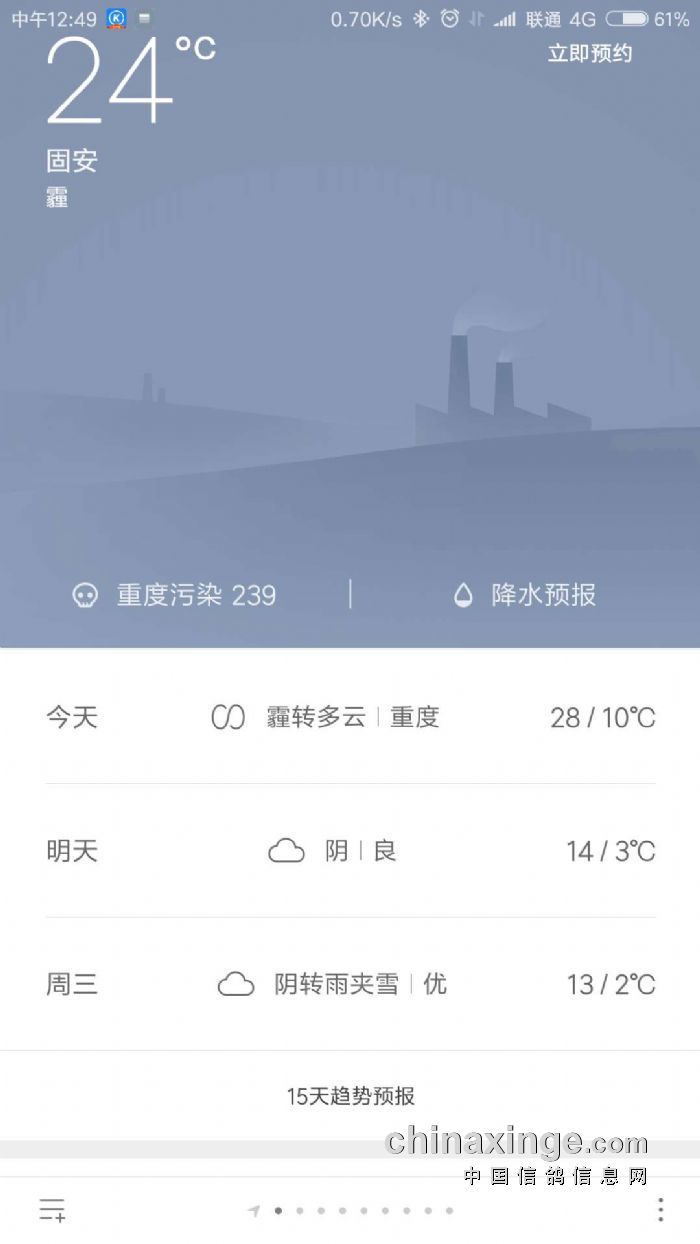Viewport: 700px width, 1244px height.
Task: Open today's 今天 forecast row
Action: tap(350, 717)
